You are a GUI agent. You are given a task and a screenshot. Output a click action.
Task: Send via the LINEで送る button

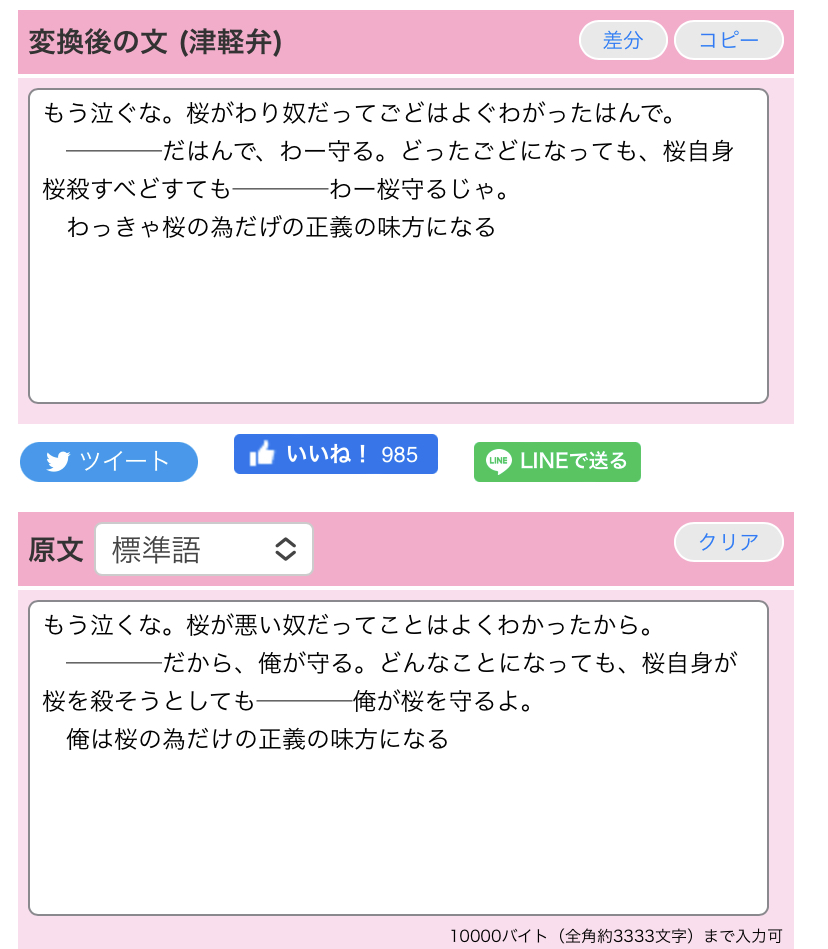click(x=557, y=461)
